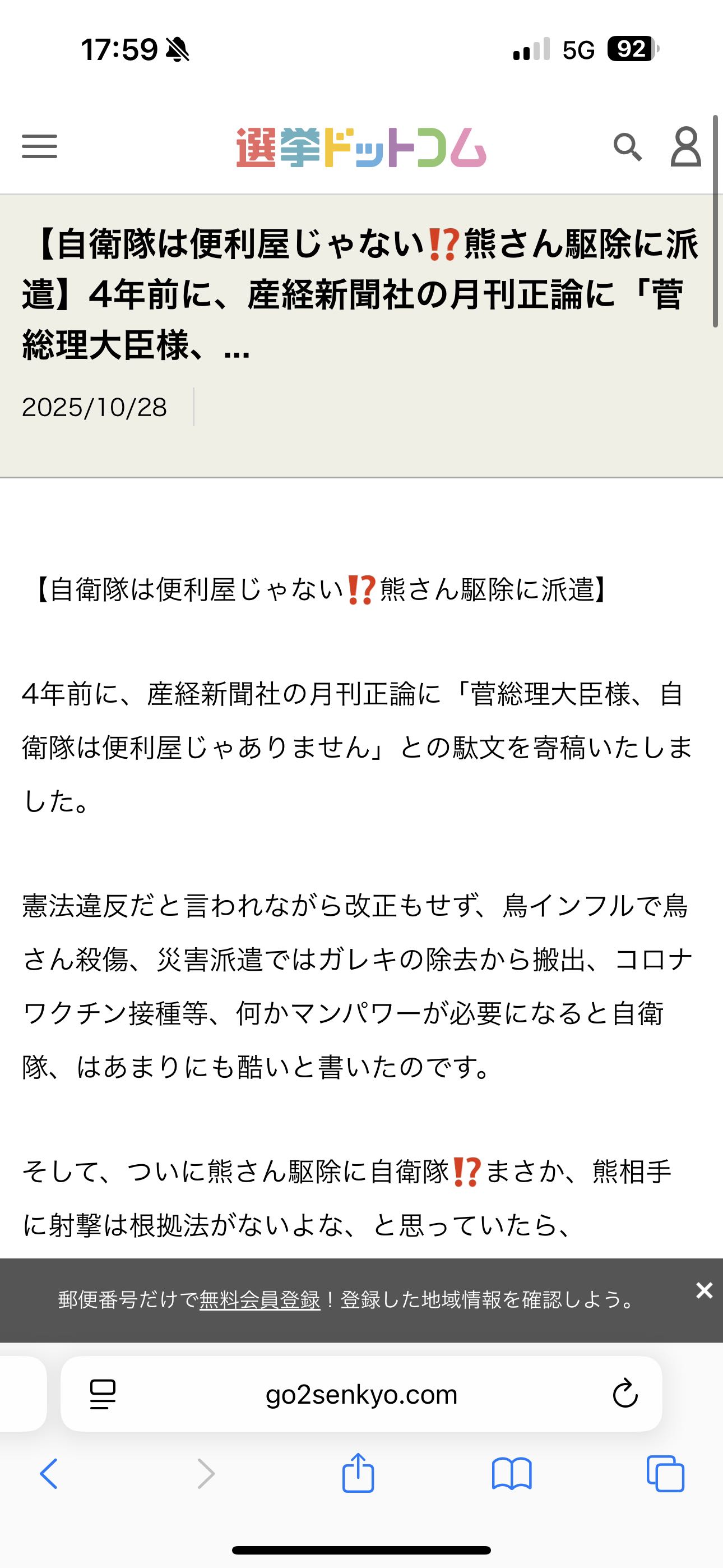This screenshot has width=723, height=1568.
Task: Open the page settings menu in address bar
Action: 103,1394
